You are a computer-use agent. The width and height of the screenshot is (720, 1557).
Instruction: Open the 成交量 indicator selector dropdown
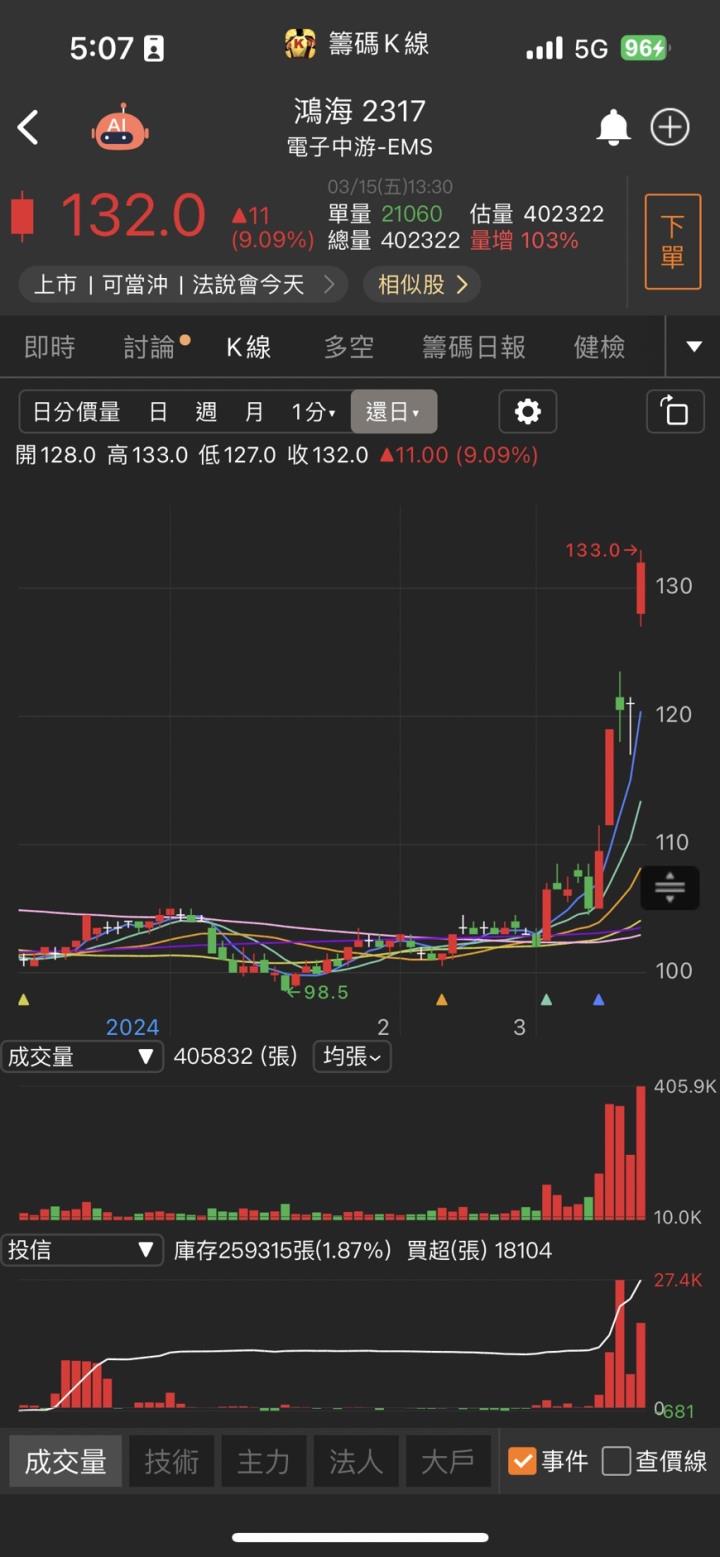[x=82, y=1056]
